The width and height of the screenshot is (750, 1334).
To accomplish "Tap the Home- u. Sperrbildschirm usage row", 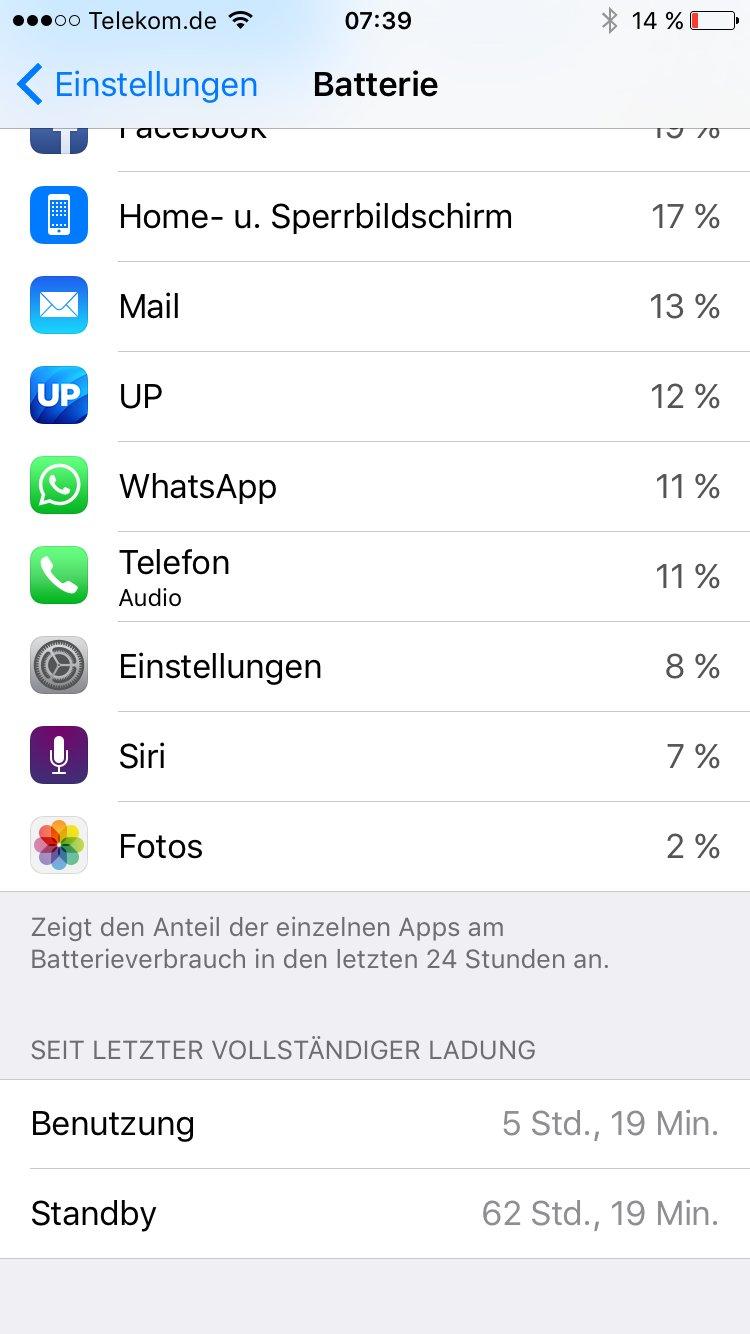I will 375,217.
